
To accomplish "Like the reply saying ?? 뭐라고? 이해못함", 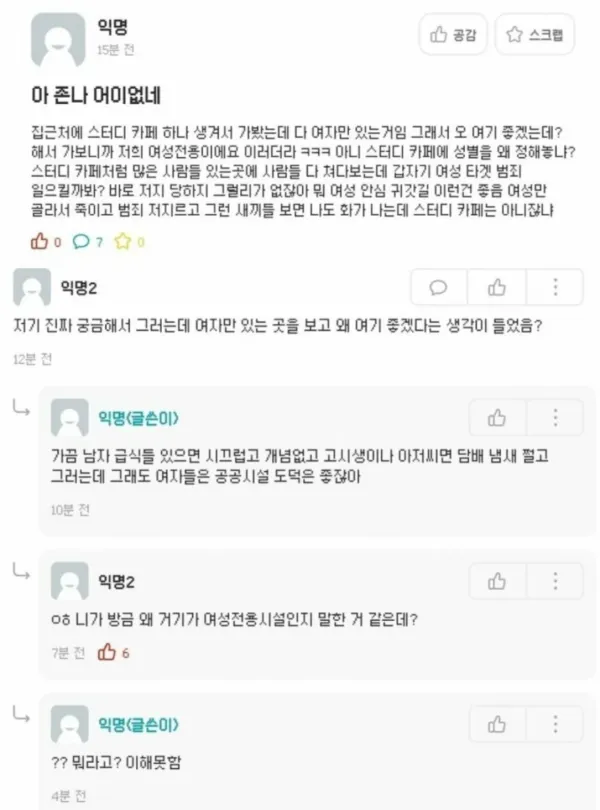I will coord(497,723).
